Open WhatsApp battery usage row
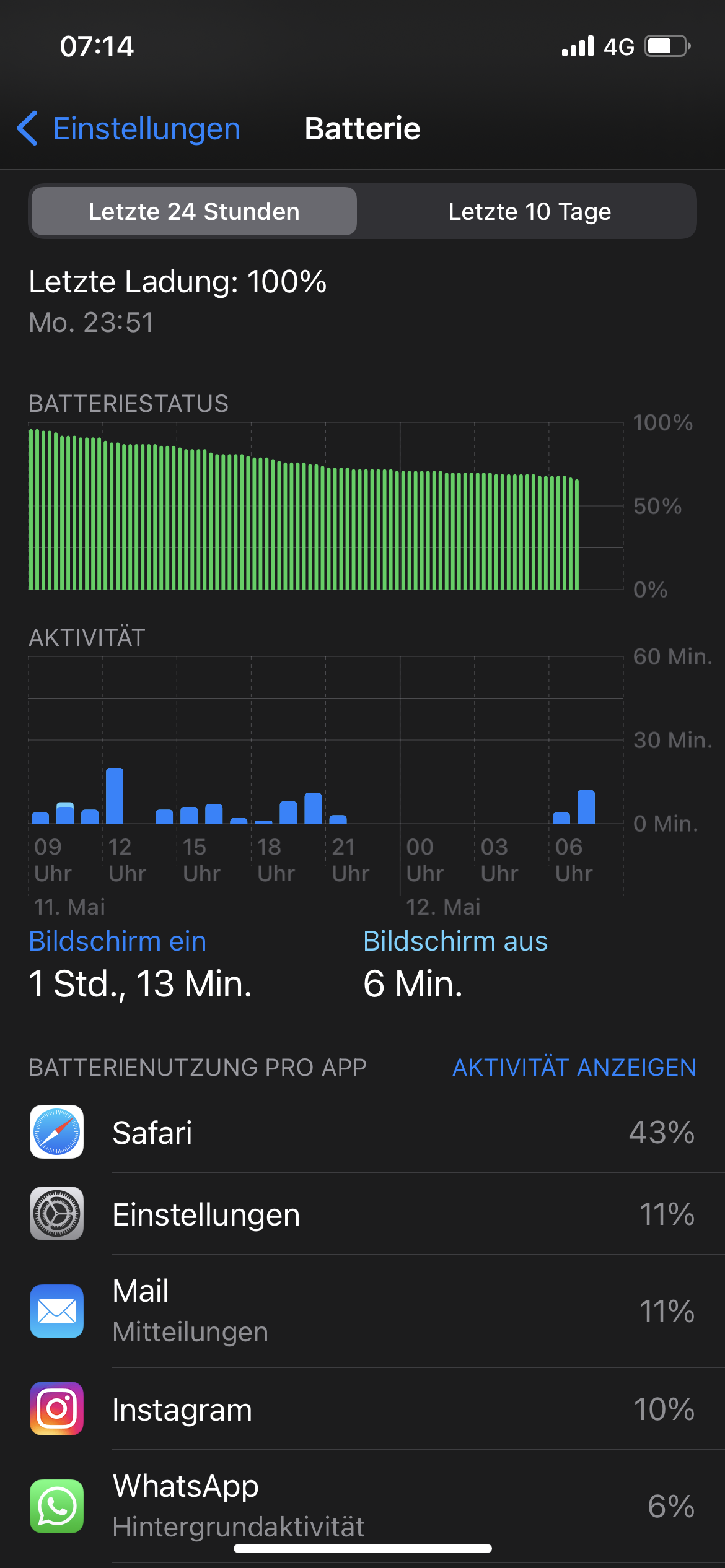The image size is (725, 1568). click(x=362, y=1506)
